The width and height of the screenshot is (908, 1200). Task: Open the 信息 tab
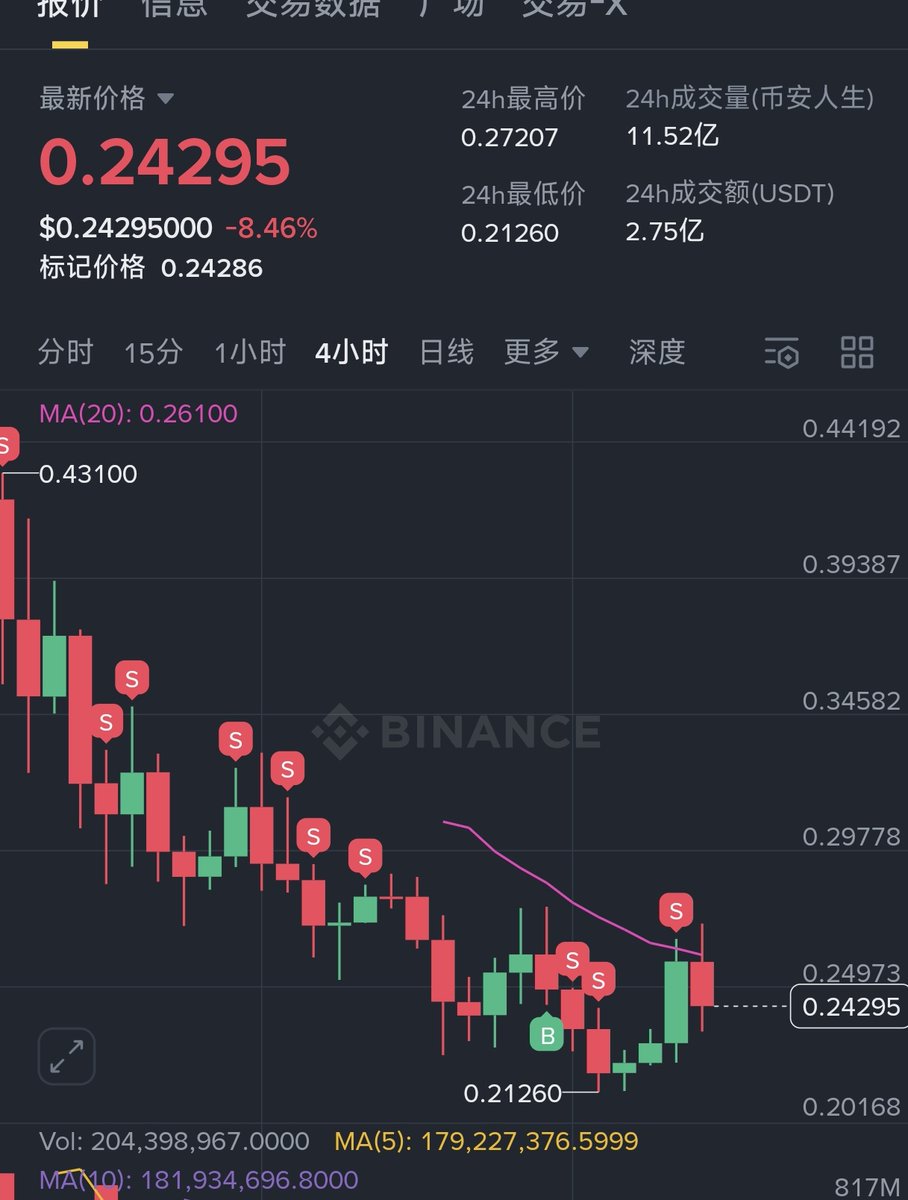click(175, 8)
